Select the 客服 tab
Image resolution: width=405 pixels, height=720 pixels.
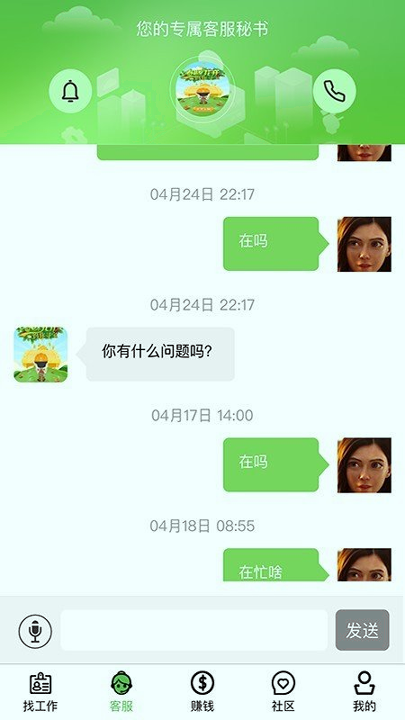tap(121, 691)
